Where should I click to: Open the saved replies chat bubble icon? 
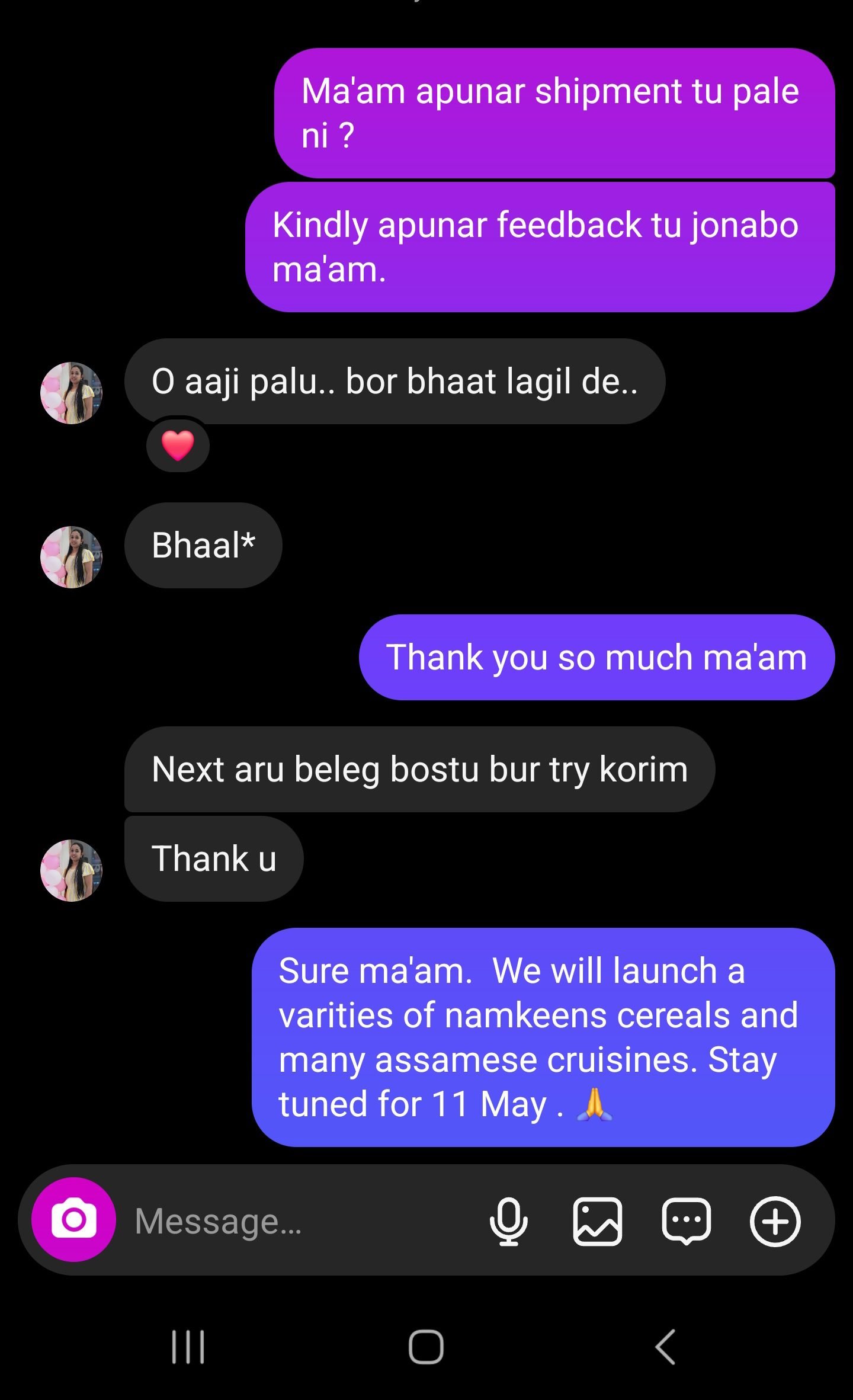[686, 1221]
